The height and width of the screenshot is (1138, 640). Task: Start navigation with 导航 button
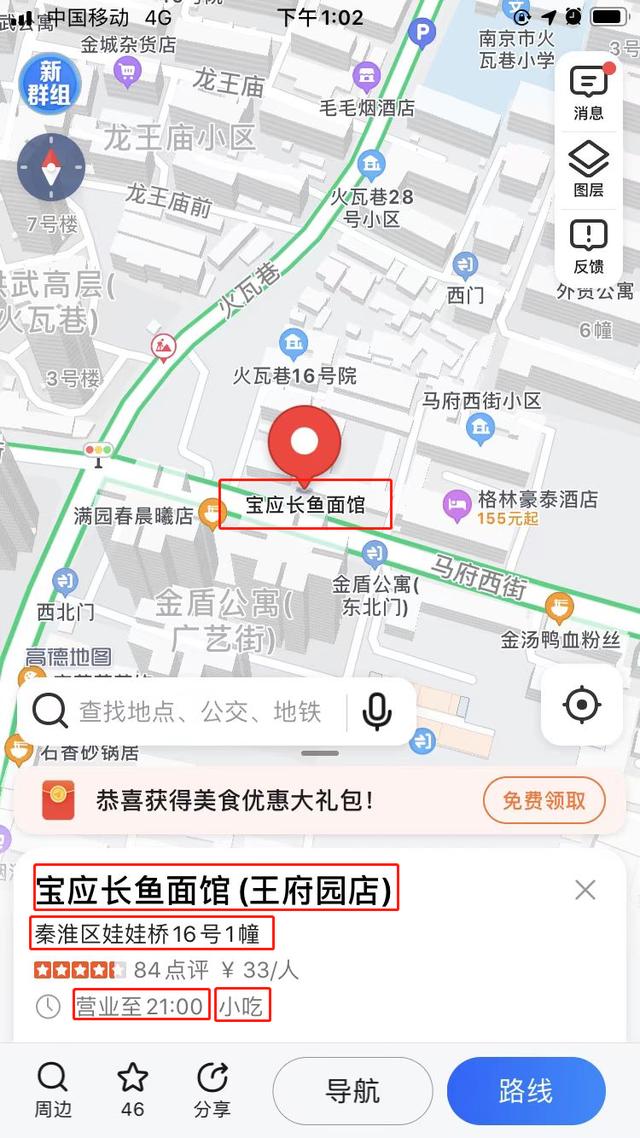coord(352,1091)
